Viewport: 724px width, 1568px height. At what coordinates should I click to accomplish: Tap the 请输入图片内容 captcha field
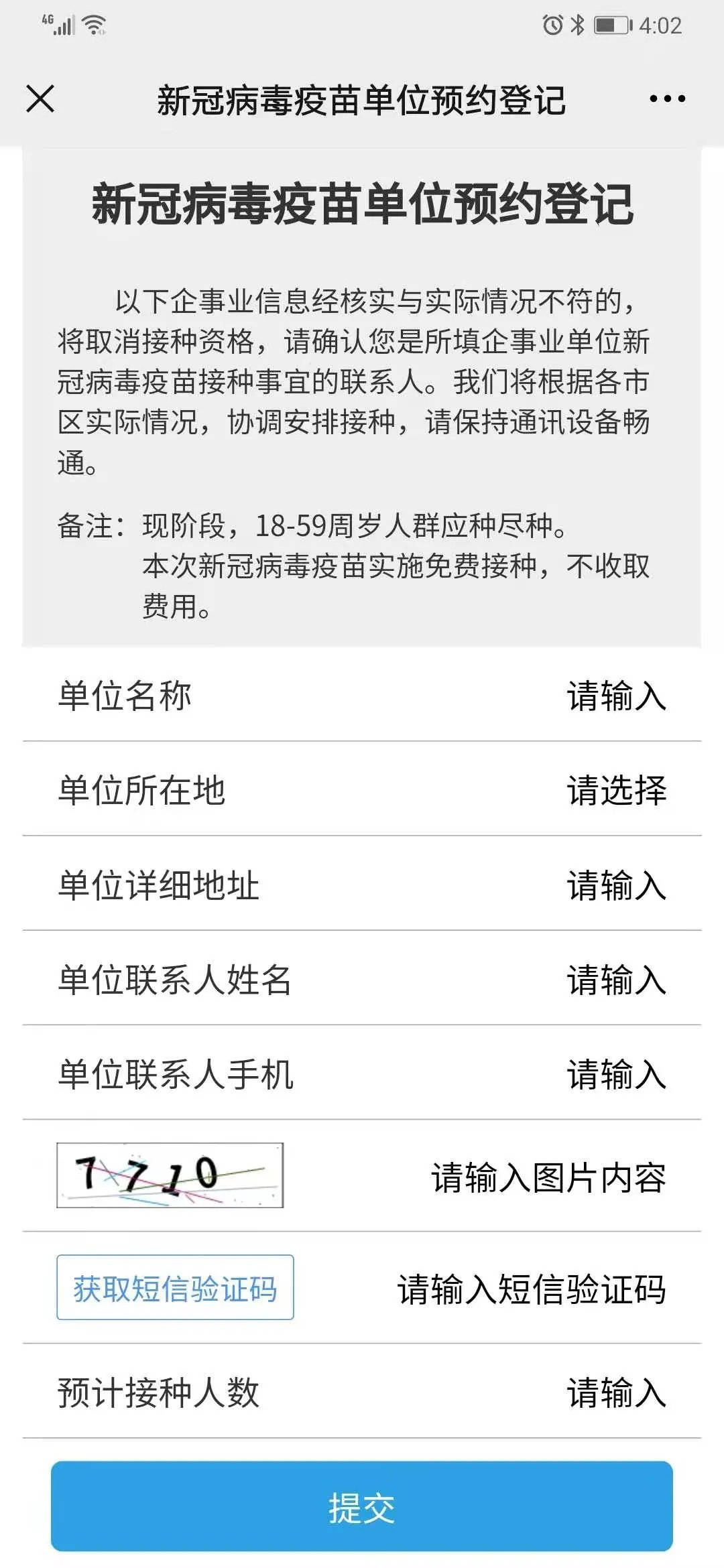547,1177
